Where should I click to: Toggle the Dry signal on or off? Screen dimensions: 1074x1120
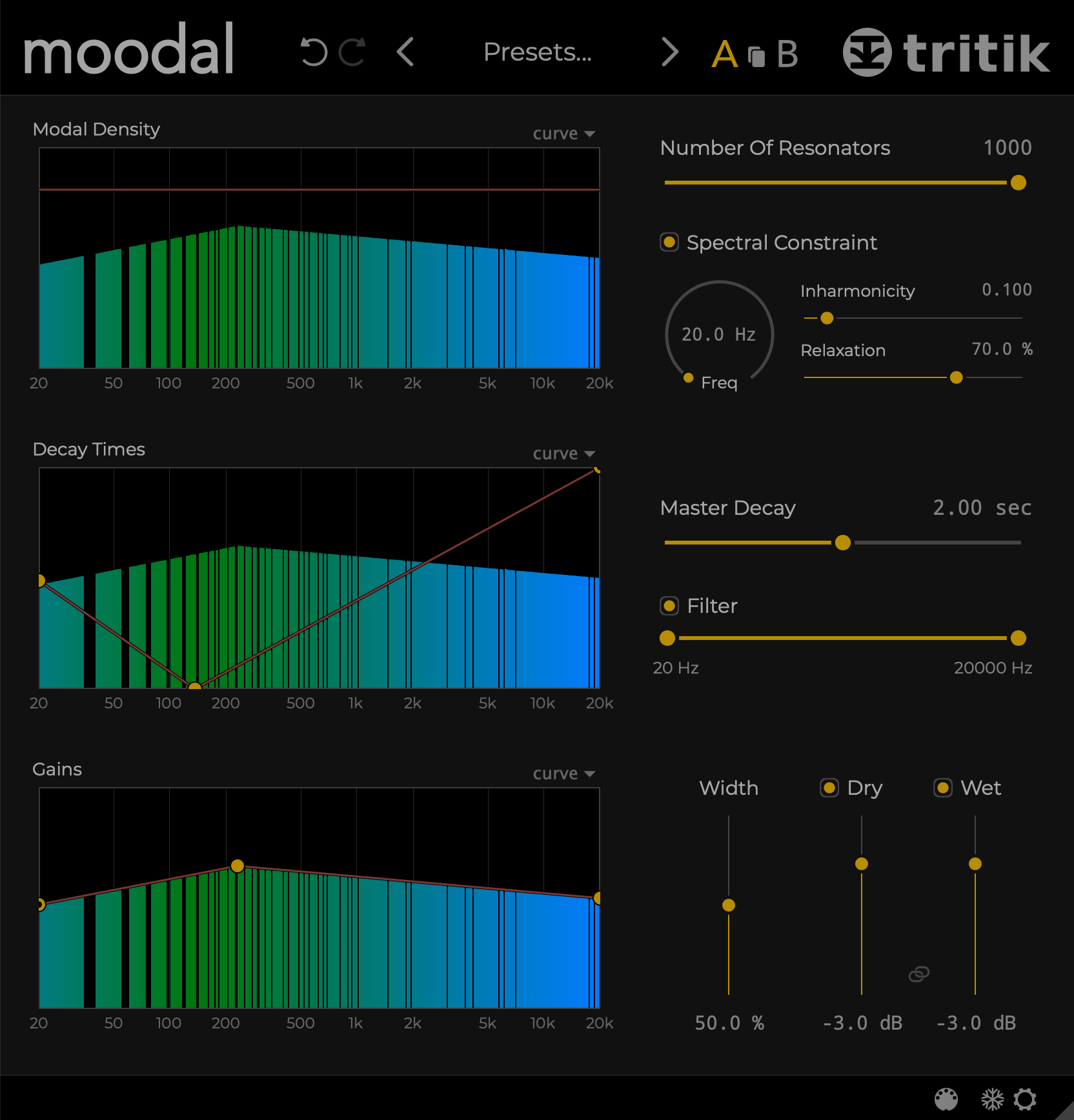coord(829,787)
